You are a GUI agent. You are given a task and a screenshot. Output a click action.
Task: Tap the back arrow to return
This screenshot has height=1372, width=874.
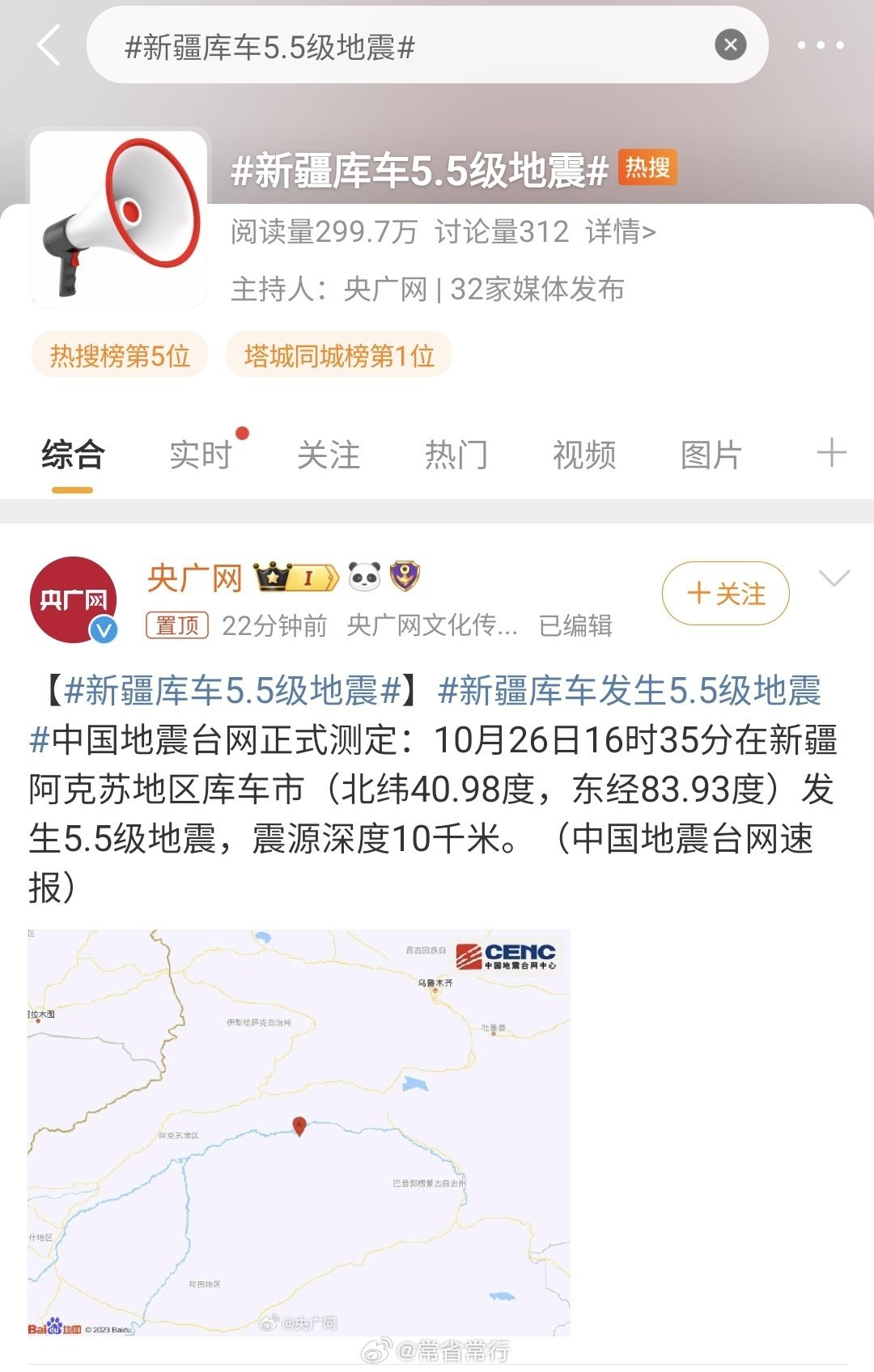pos(50,46)
